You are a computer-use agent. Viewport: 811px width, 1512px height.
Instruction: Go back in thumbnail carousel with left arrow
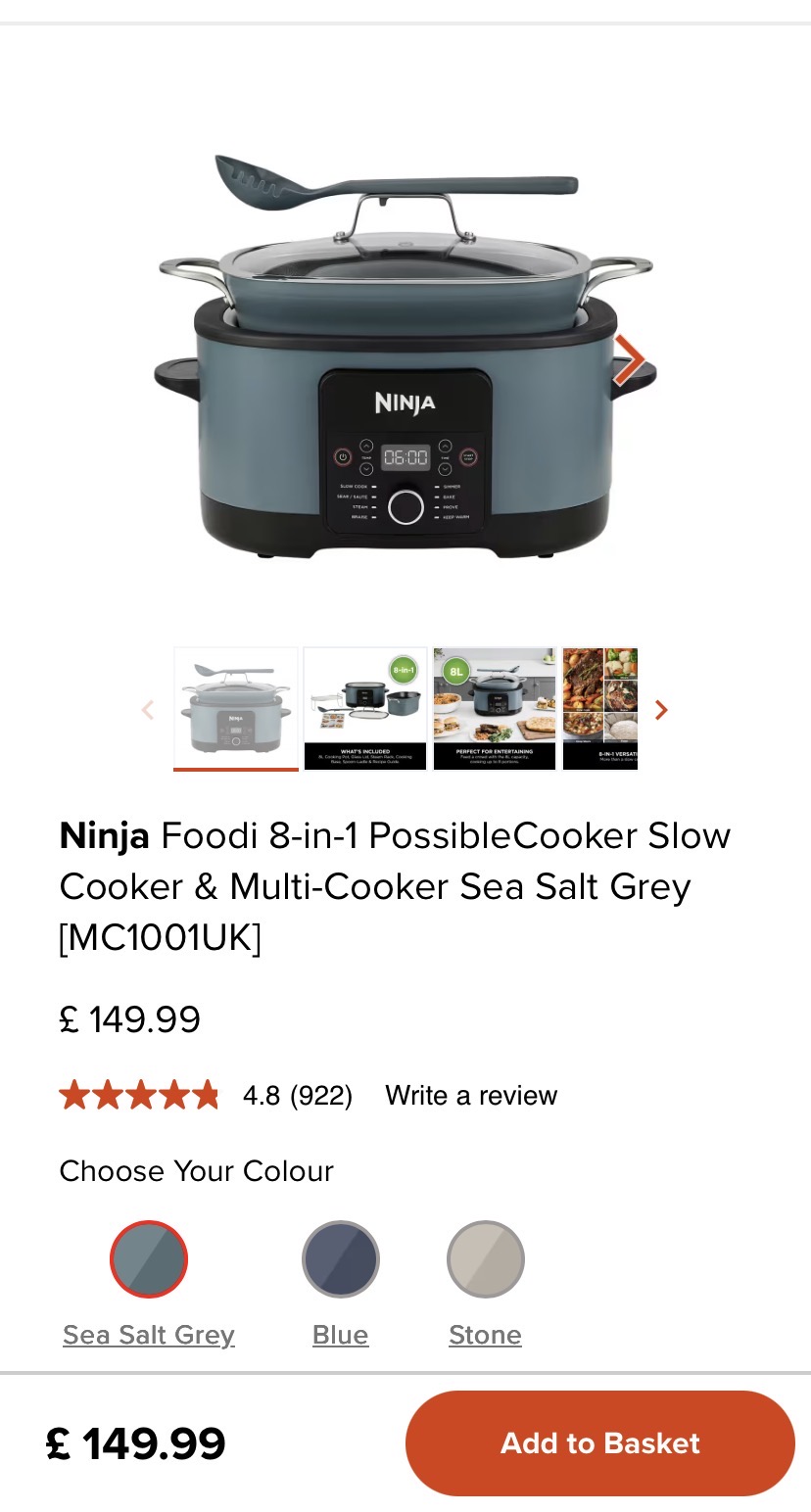(x=148, y=710)
